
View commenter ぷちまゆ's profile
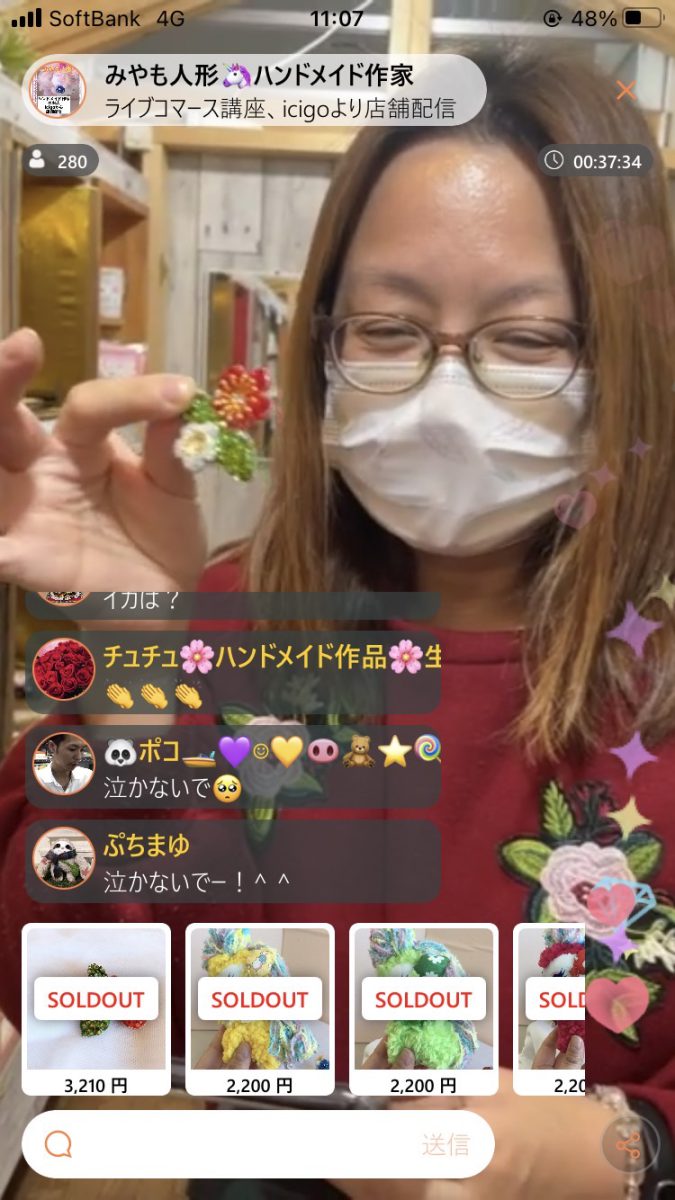(64, 859)
